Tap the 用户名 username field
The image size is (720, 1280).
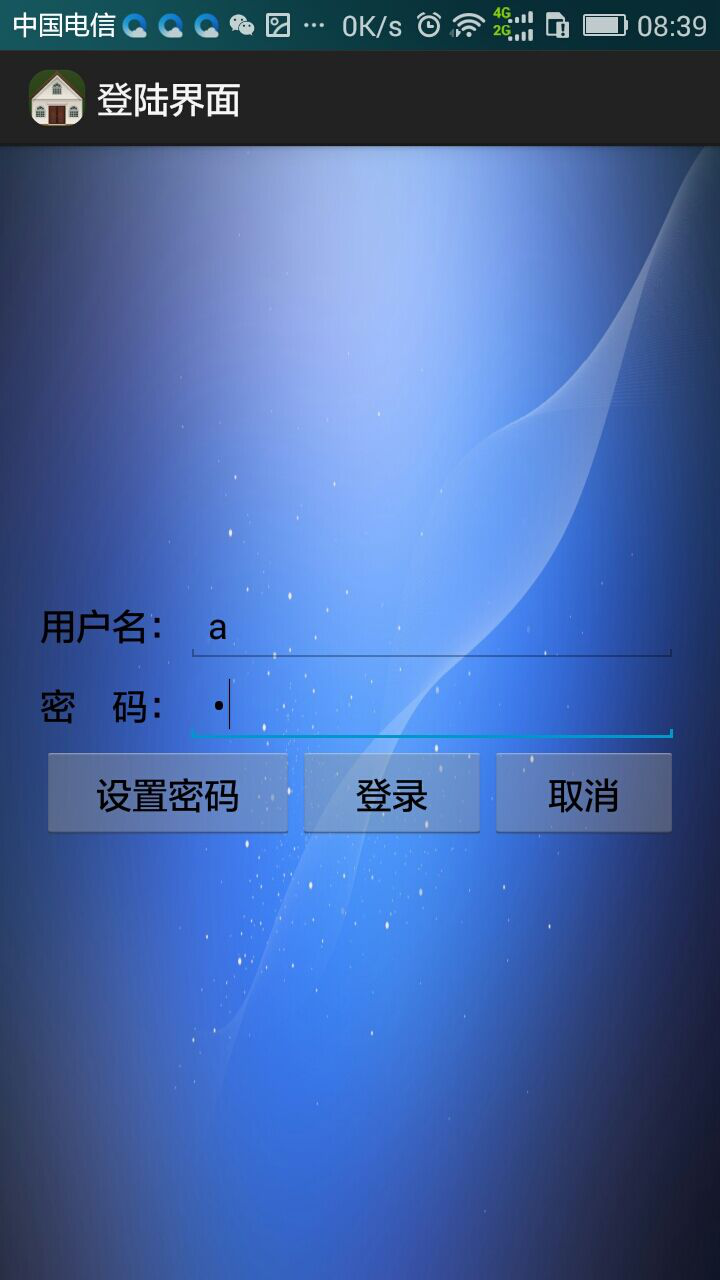pos(430,628)
